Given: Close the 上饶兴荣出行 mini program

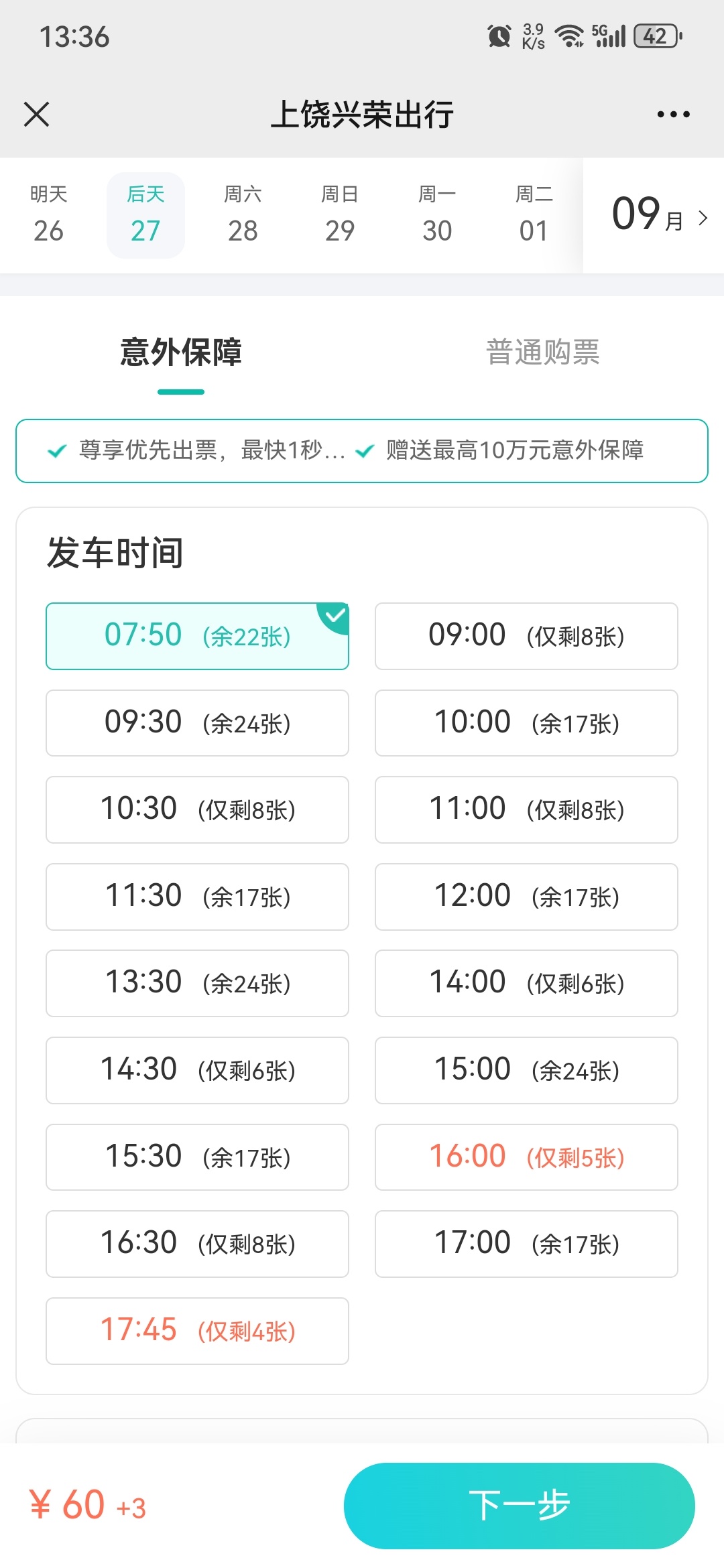Looking at the screenshot, I should tap(37, 114).
